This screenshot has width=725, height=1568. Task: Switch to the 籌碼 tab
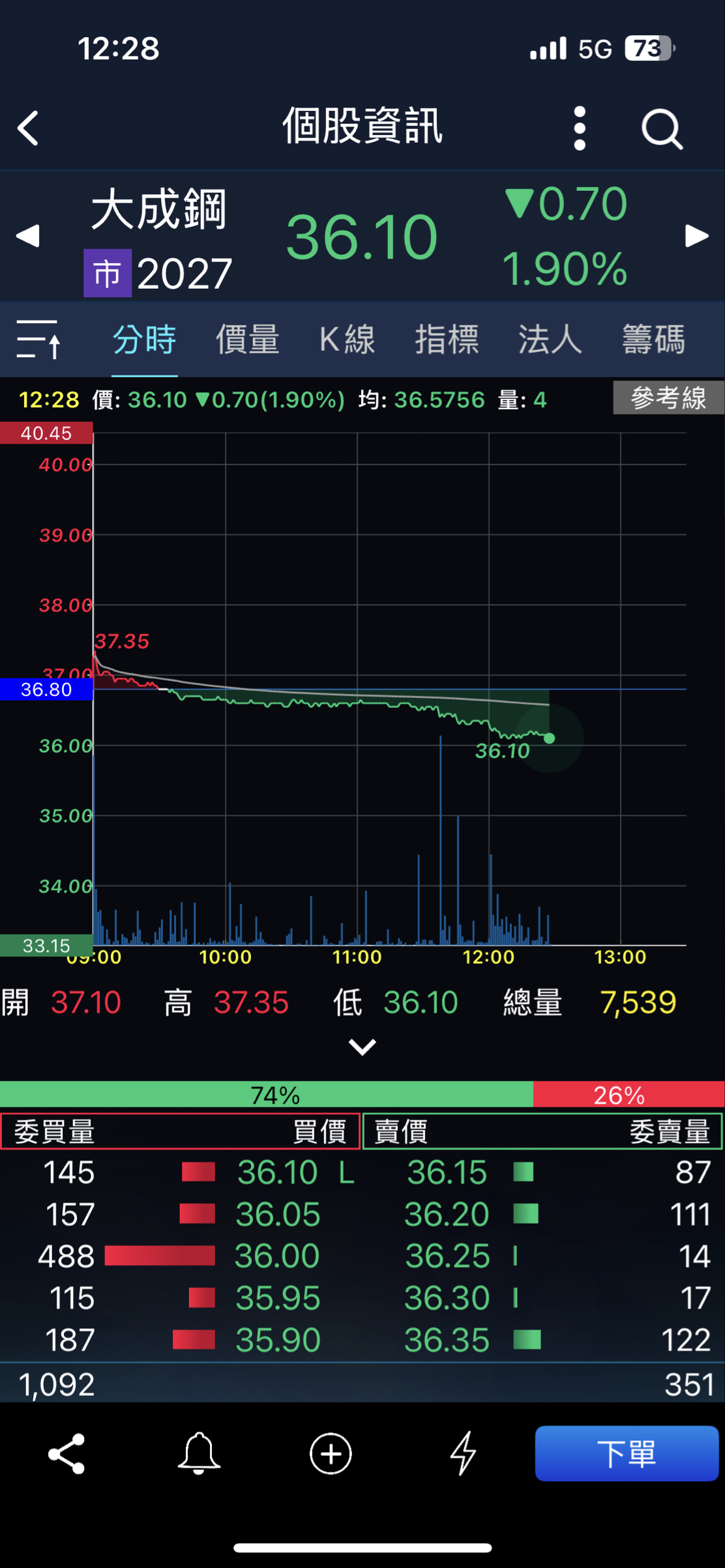click(653, 340)
